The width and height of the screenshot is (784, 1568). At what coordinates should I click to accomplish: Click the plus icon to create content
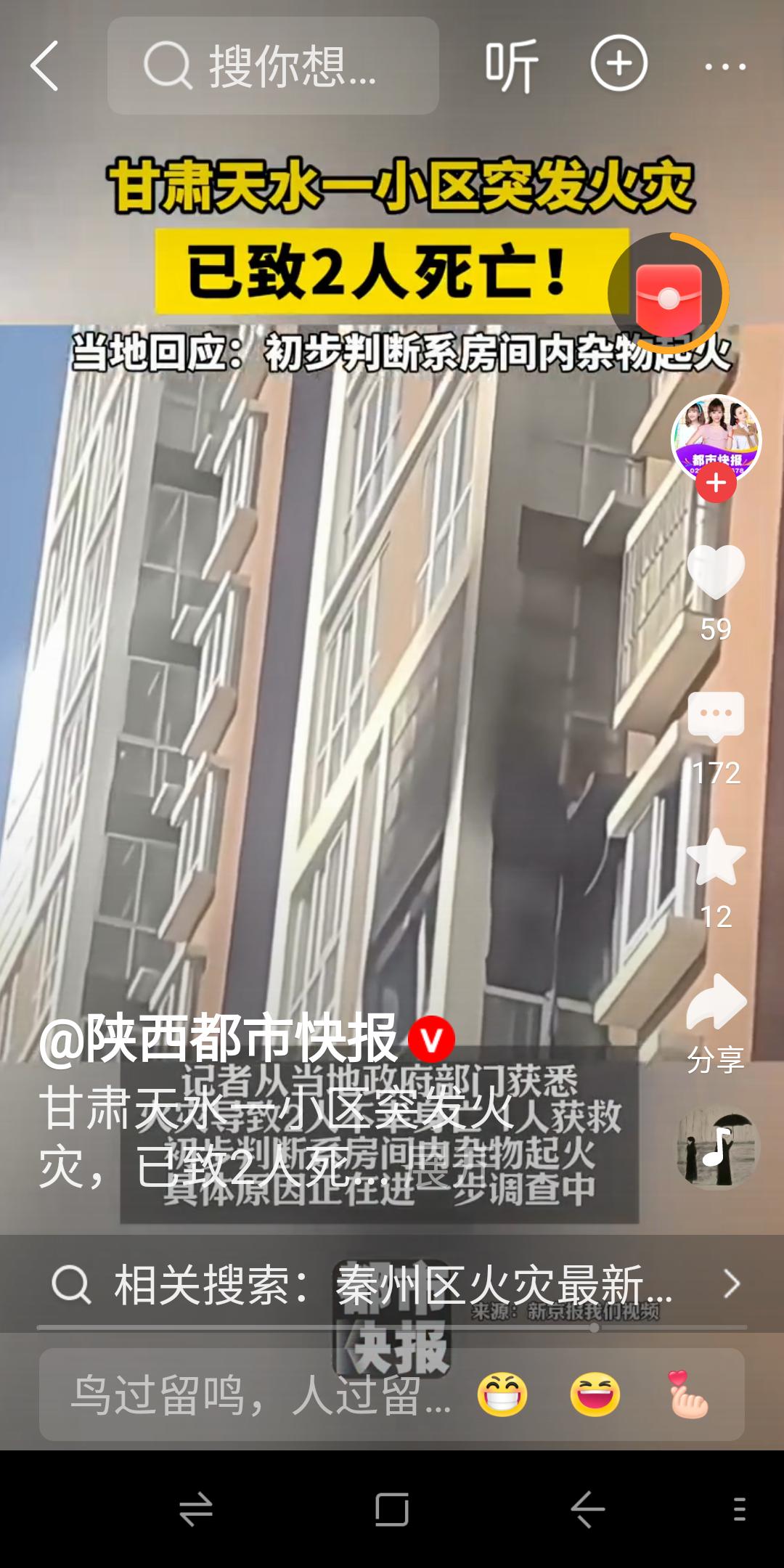(x=618, y=65)
